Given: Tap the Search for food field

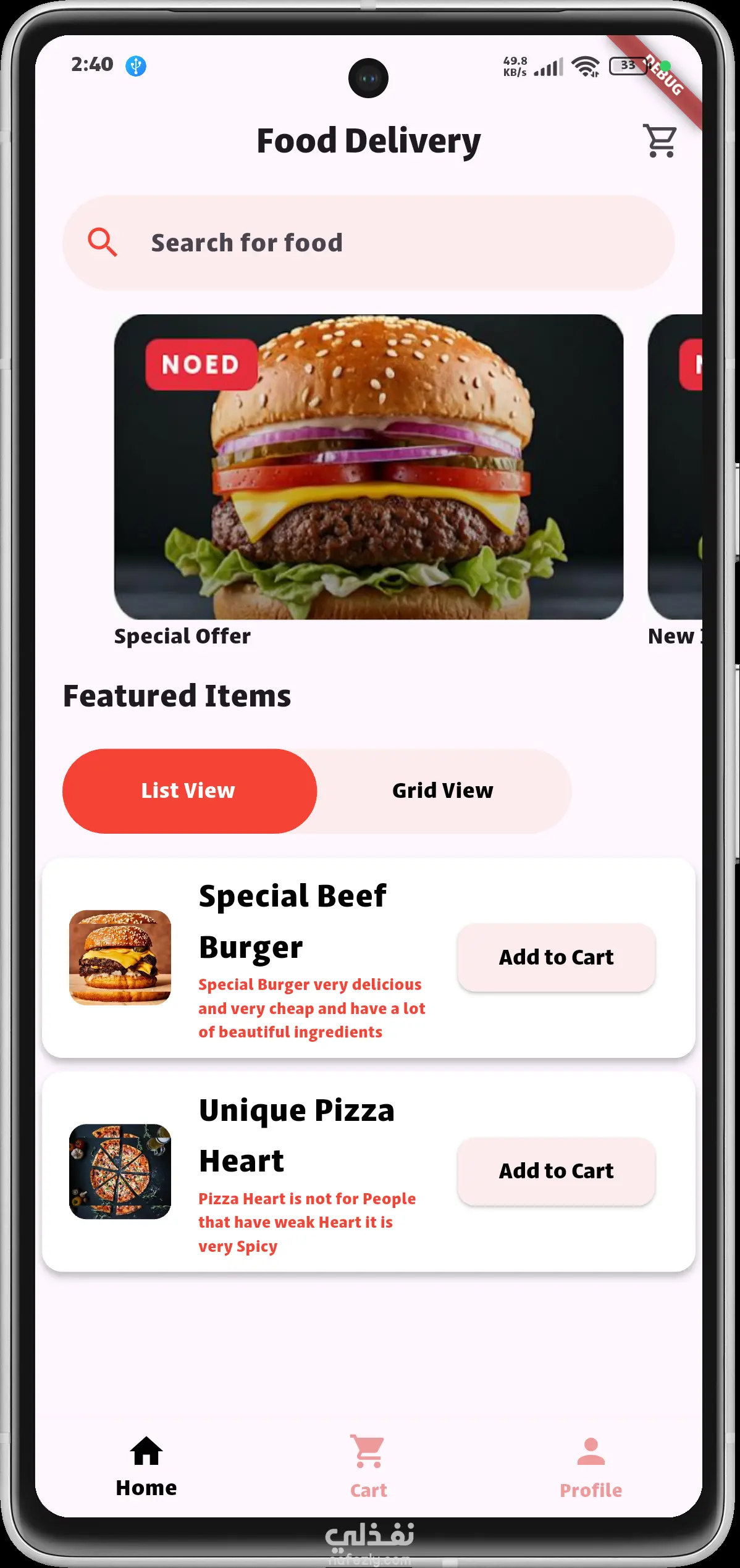Looking at the screenshot, I should 369,243.
